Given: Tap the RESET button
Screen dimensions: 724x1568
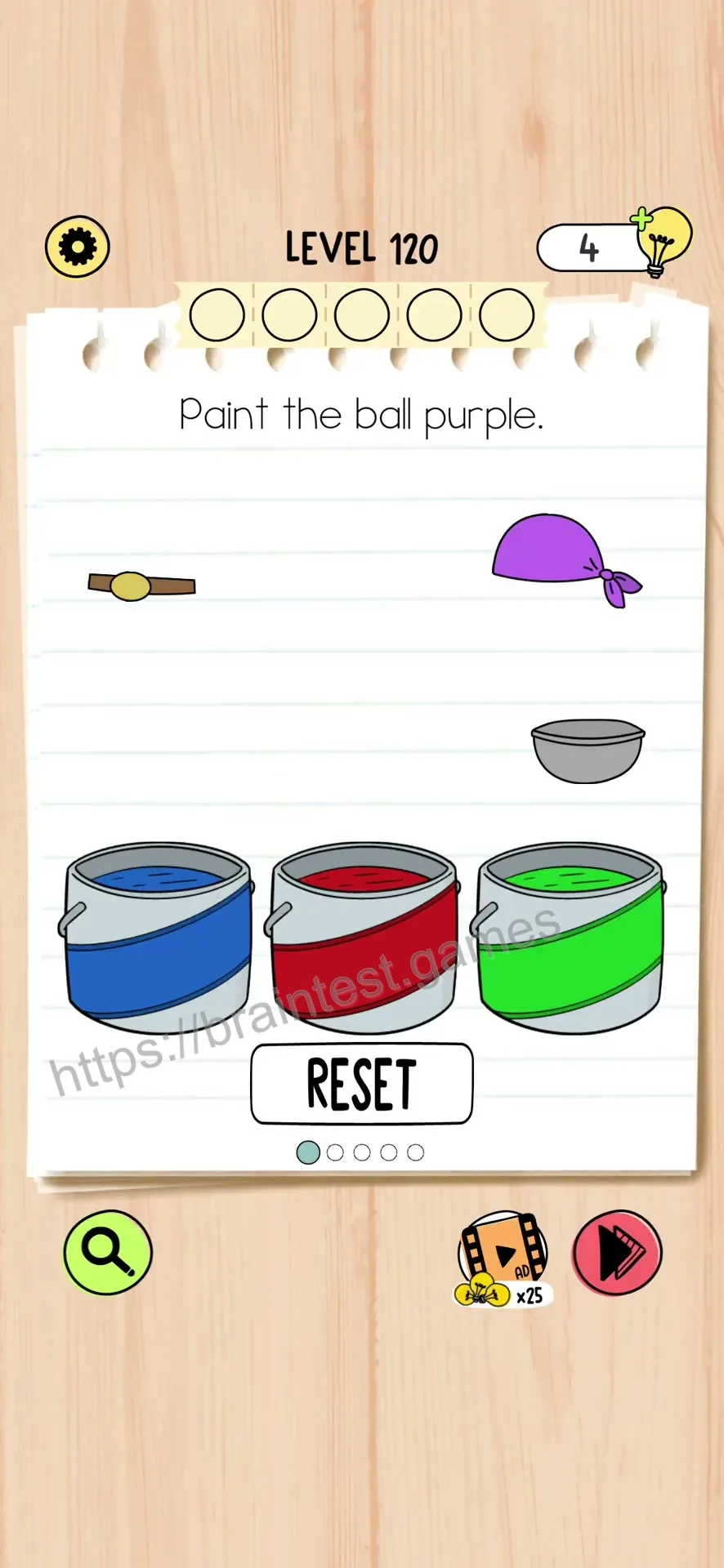Looking at the screenshot, I should pyautogui.click(x=362, y=1084).
